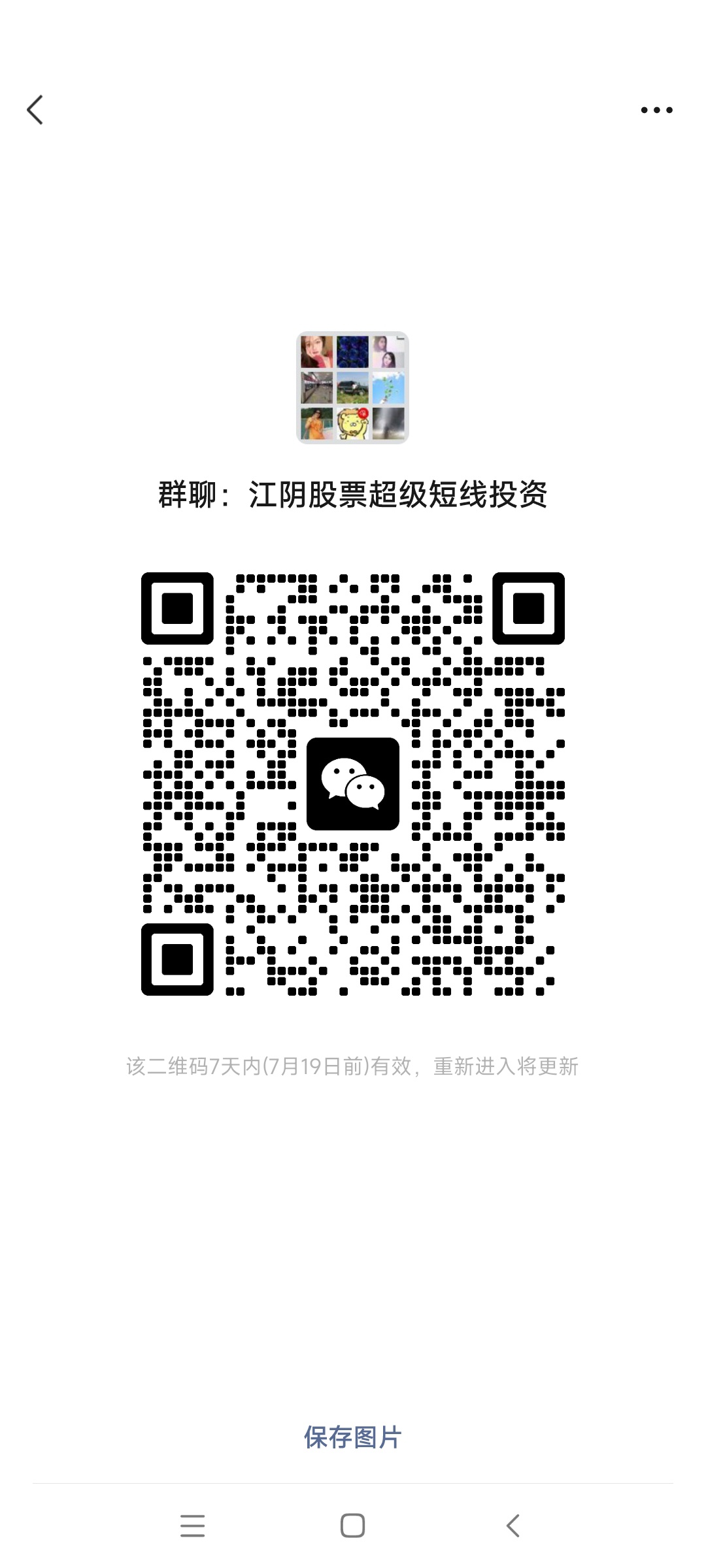Tap 保存图片 to save the image
The image size is (706, 1568).
click(x=352, y=1437)
